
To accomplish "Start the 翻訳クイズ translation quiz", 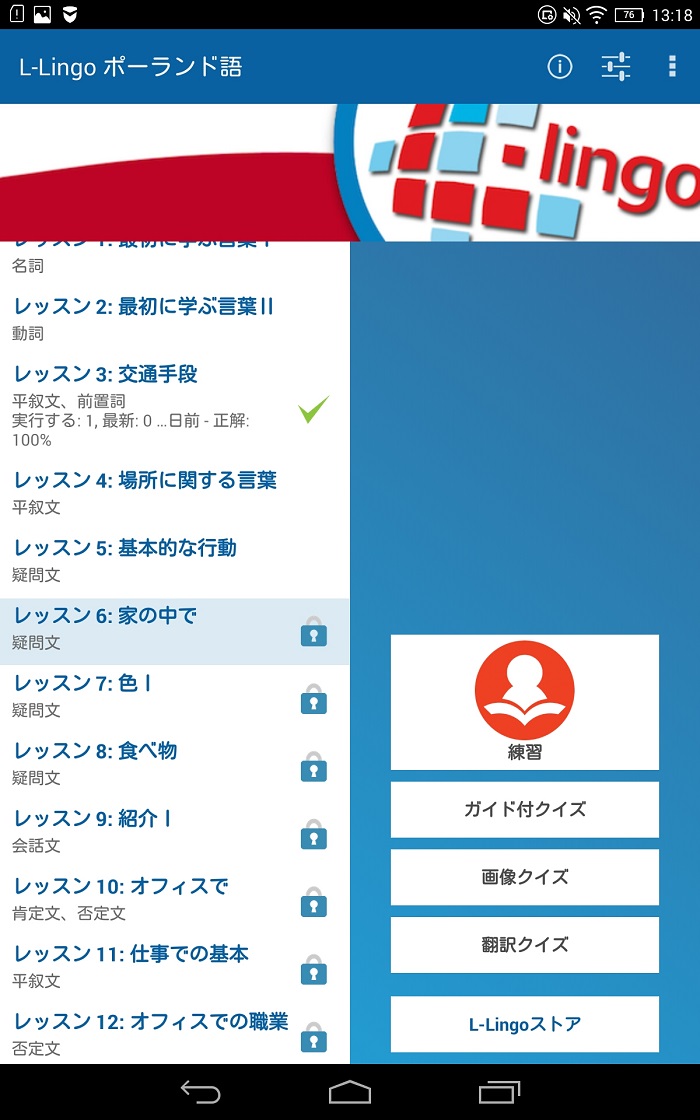I will (x=524, y=945).
